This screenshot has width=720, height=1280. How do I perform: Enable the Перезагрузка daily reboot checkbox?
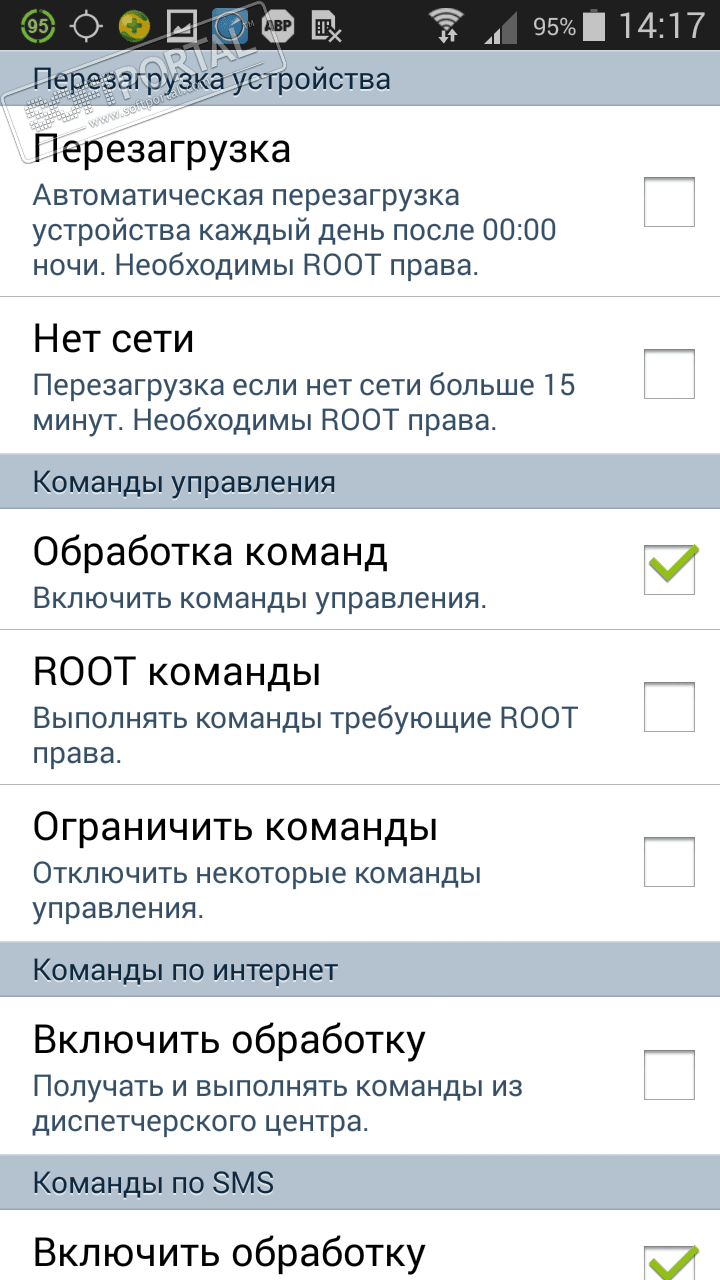pyautogui.click(x=669, y=202)
